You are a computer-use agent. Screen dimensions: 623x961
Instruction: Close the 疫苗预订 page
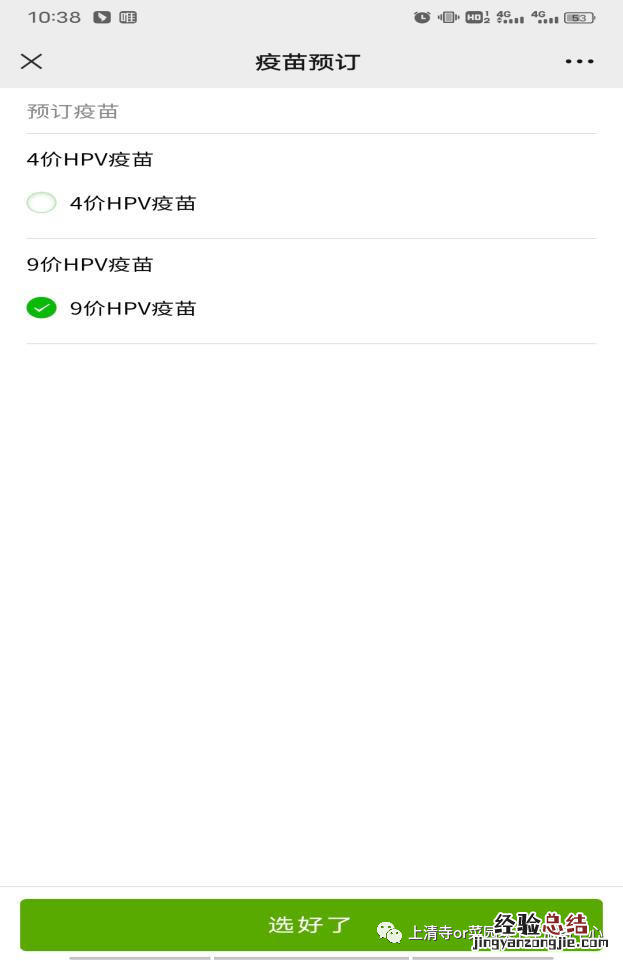pos(31,62)
